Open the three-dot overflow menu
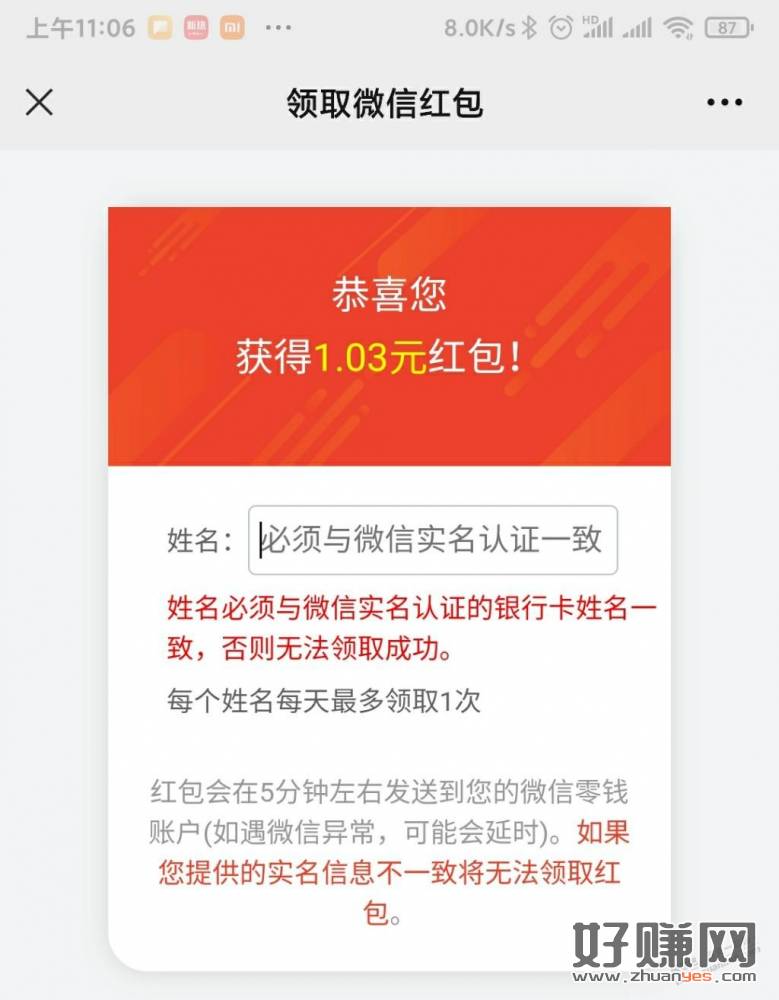 pos(724,102)
